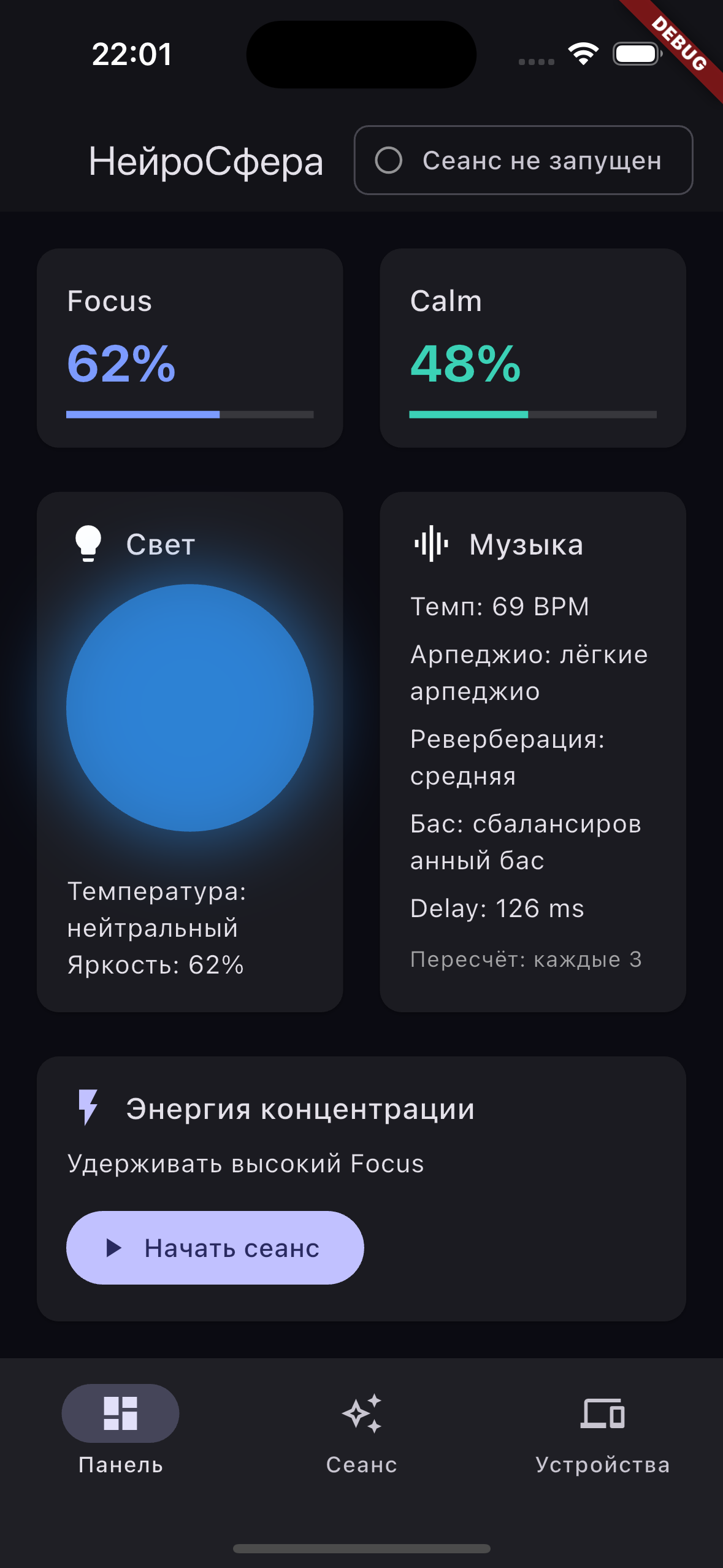This screenshot has width=723, height=1568.
Task: Tap the devices icon for Устройства
Action: [602, 1413]
